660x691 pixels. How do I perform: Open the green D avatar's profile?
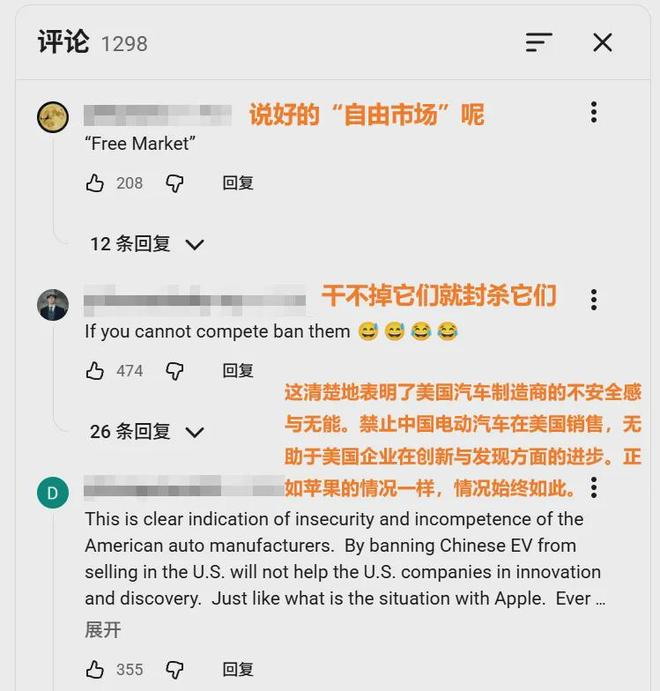[x=53, y=493]
